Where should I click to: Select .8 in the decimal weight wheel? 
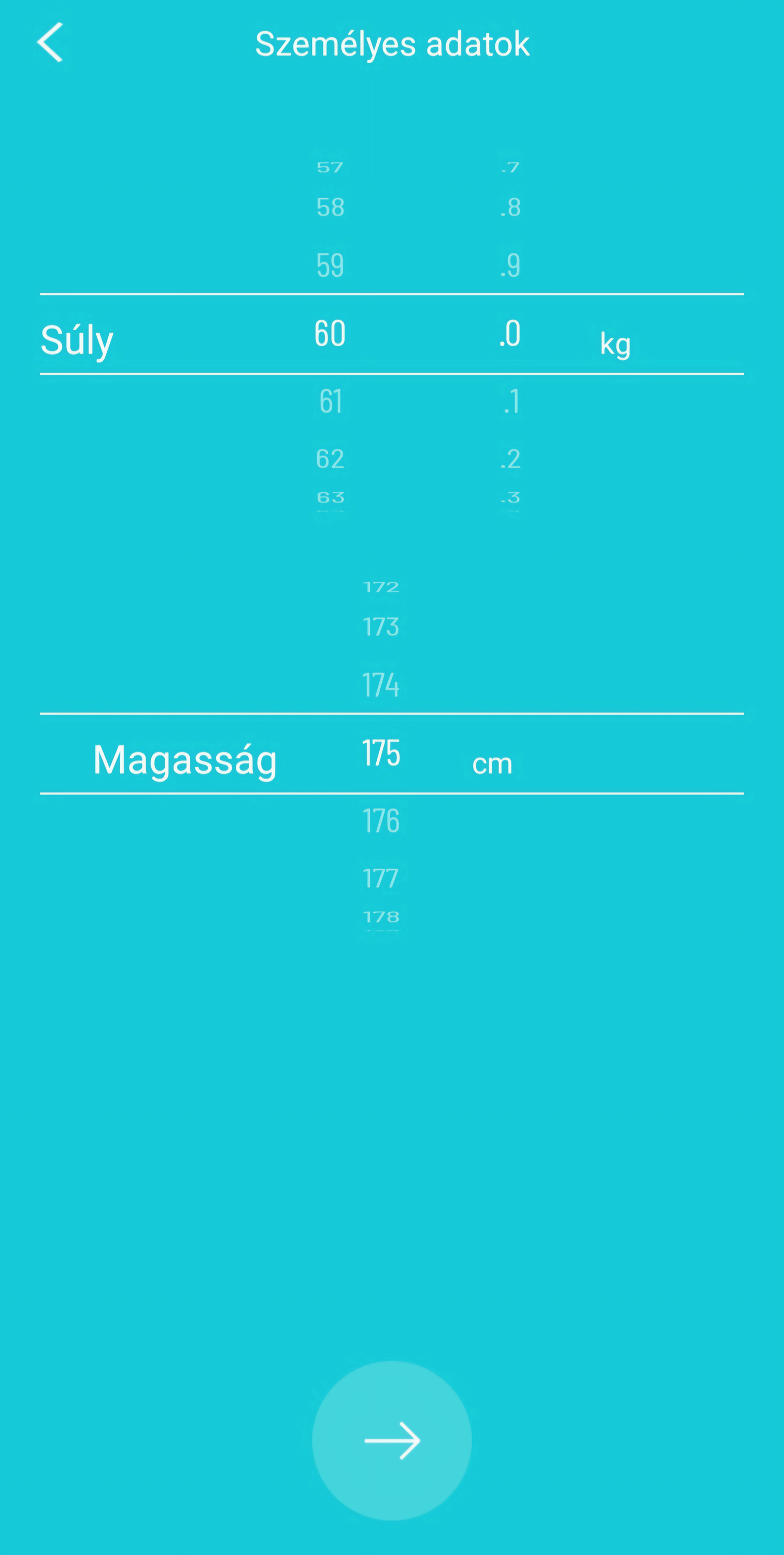[510, 207]
